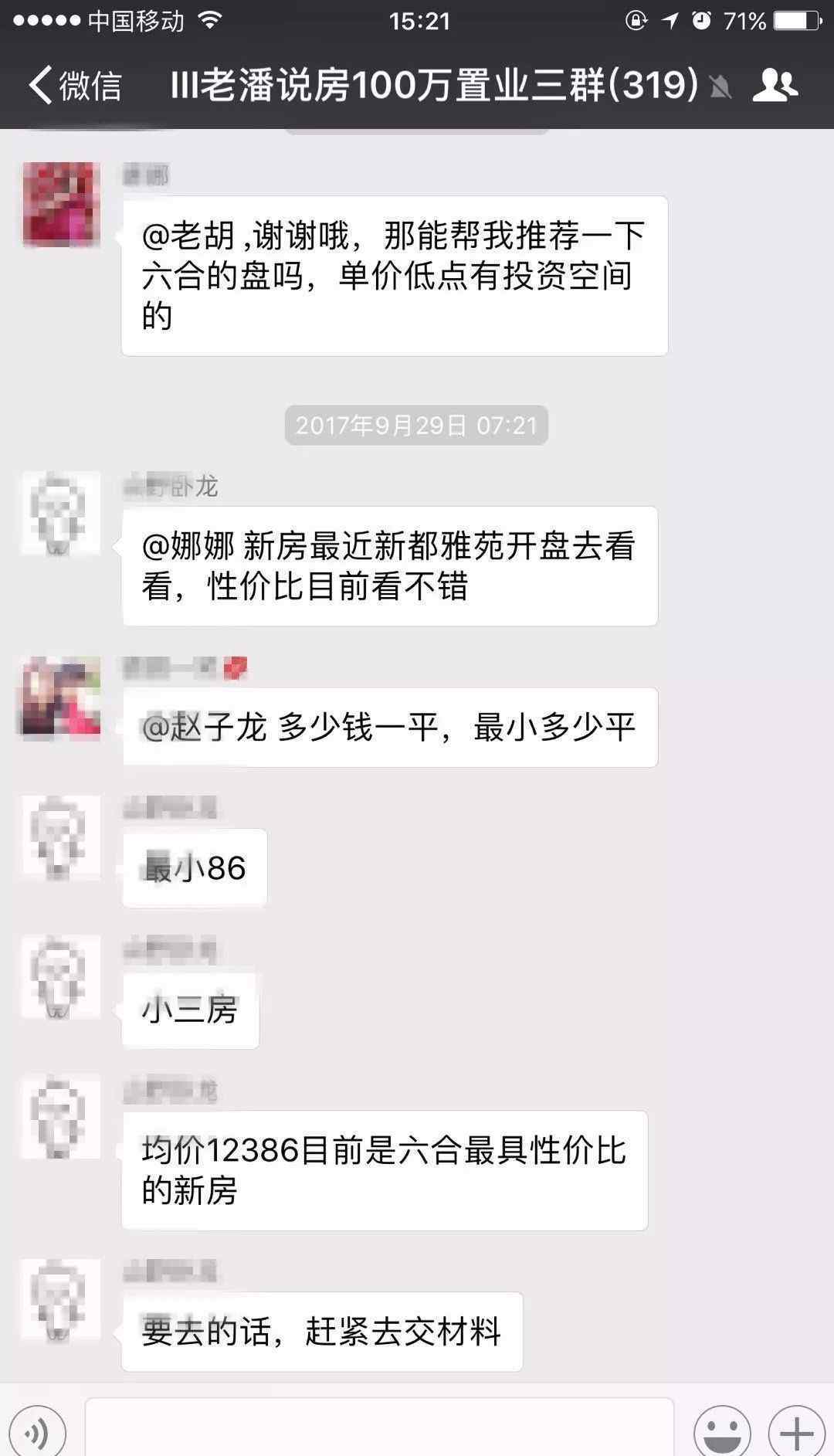Open avatar beside 多少钱一平 message
Screen dimensions: 834x1456
pyautogui.click(x=62, y=697)
